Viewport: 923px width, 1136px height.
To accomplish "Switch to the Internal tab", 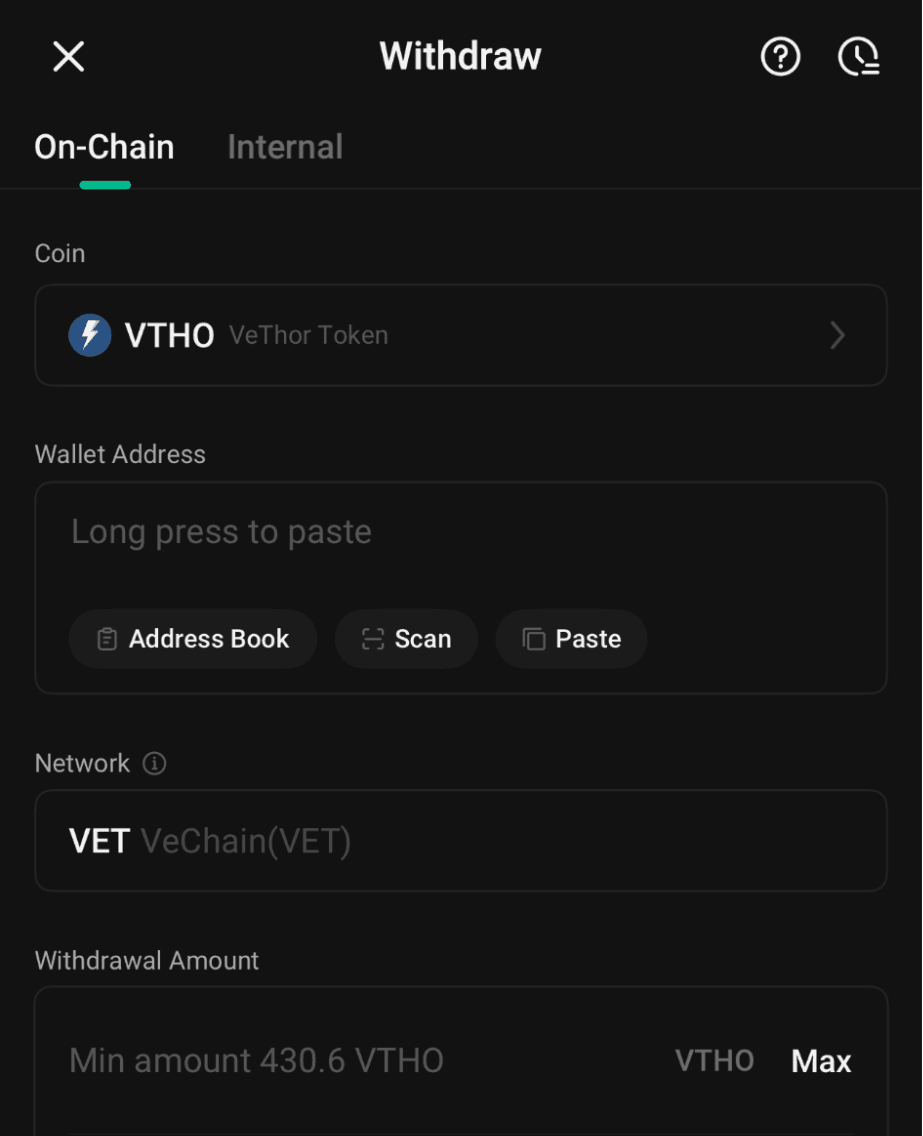I will coord(285,147).
